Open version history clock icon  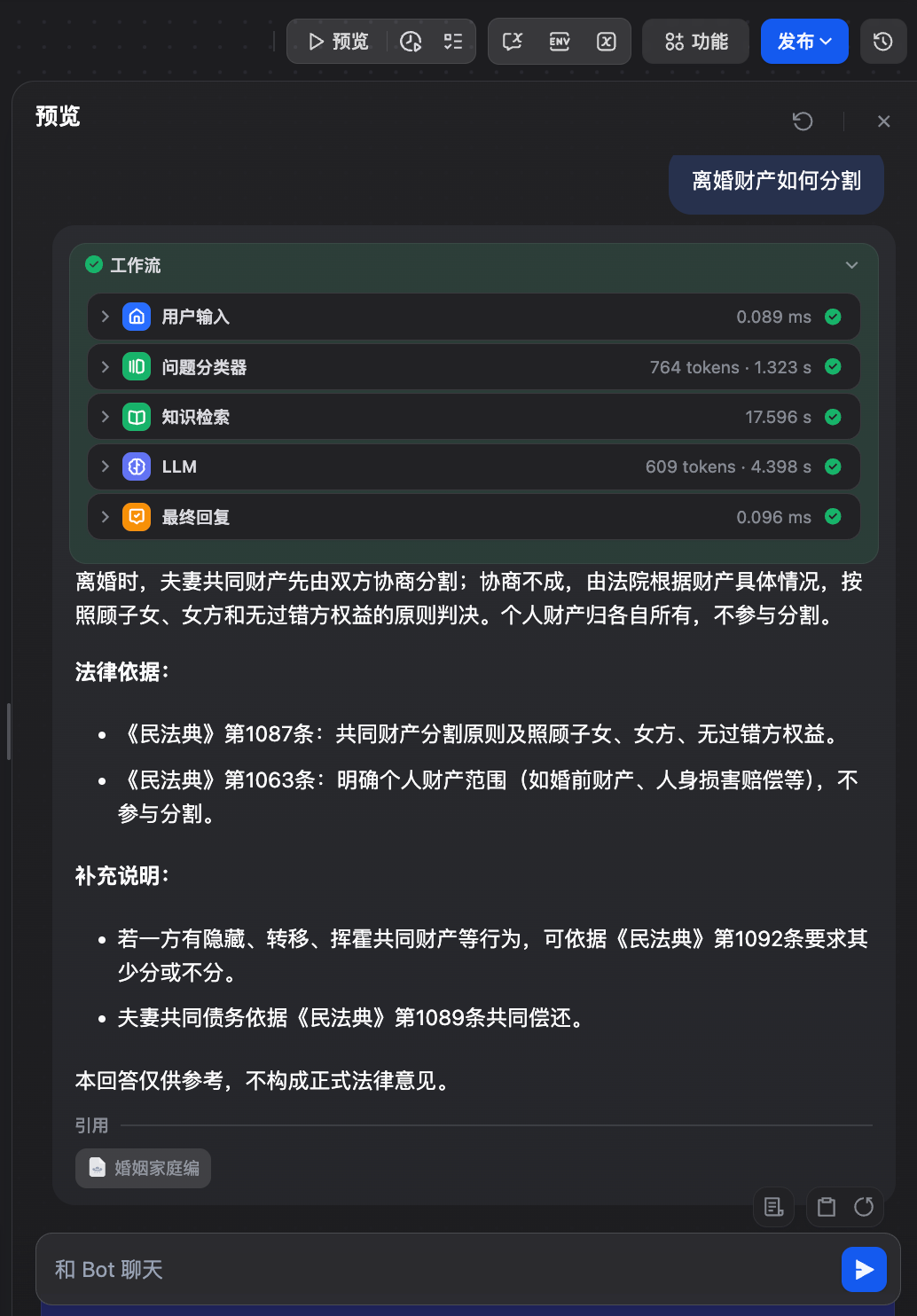click(x=882, y=42)
